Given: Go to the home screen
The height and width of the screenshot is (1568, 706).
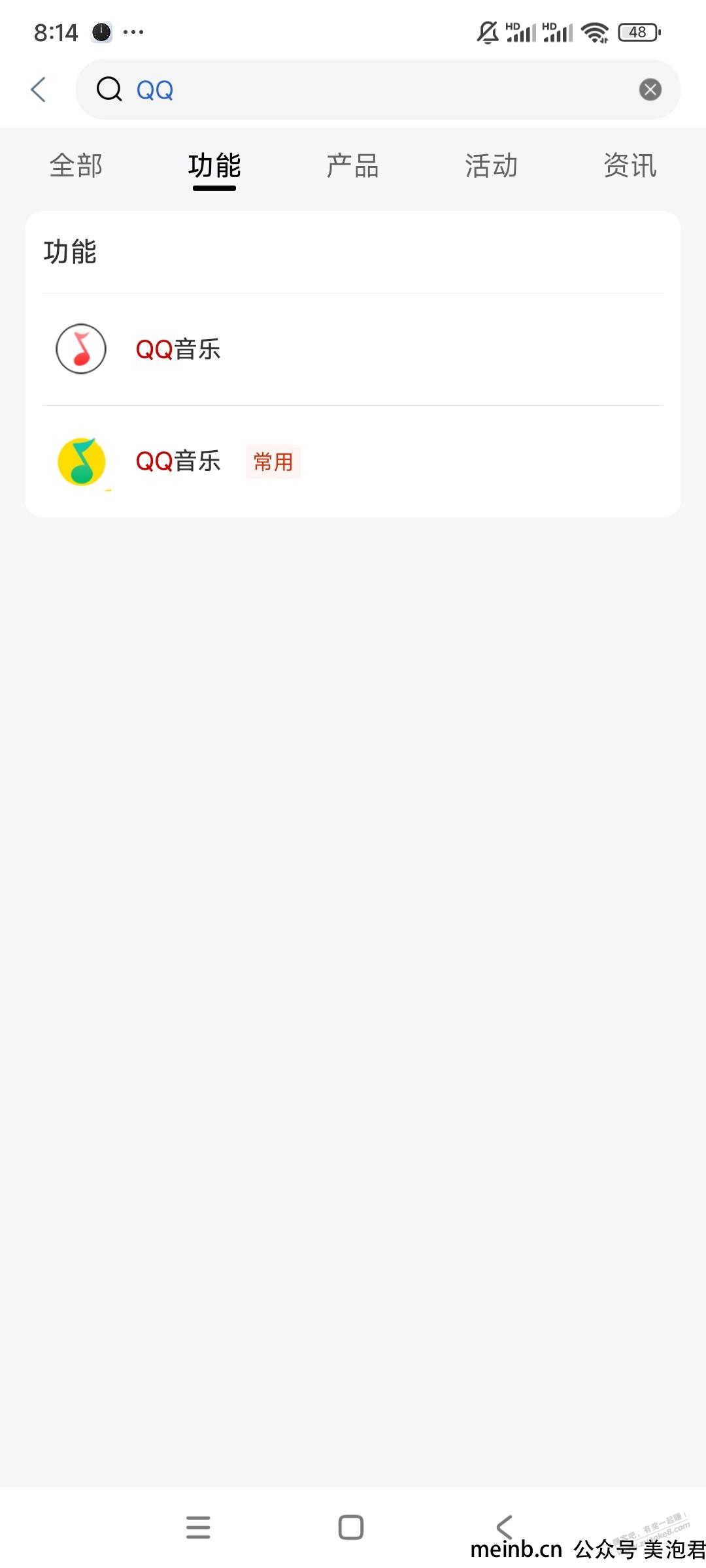Looking at the screenshot, I should 351,1527.
